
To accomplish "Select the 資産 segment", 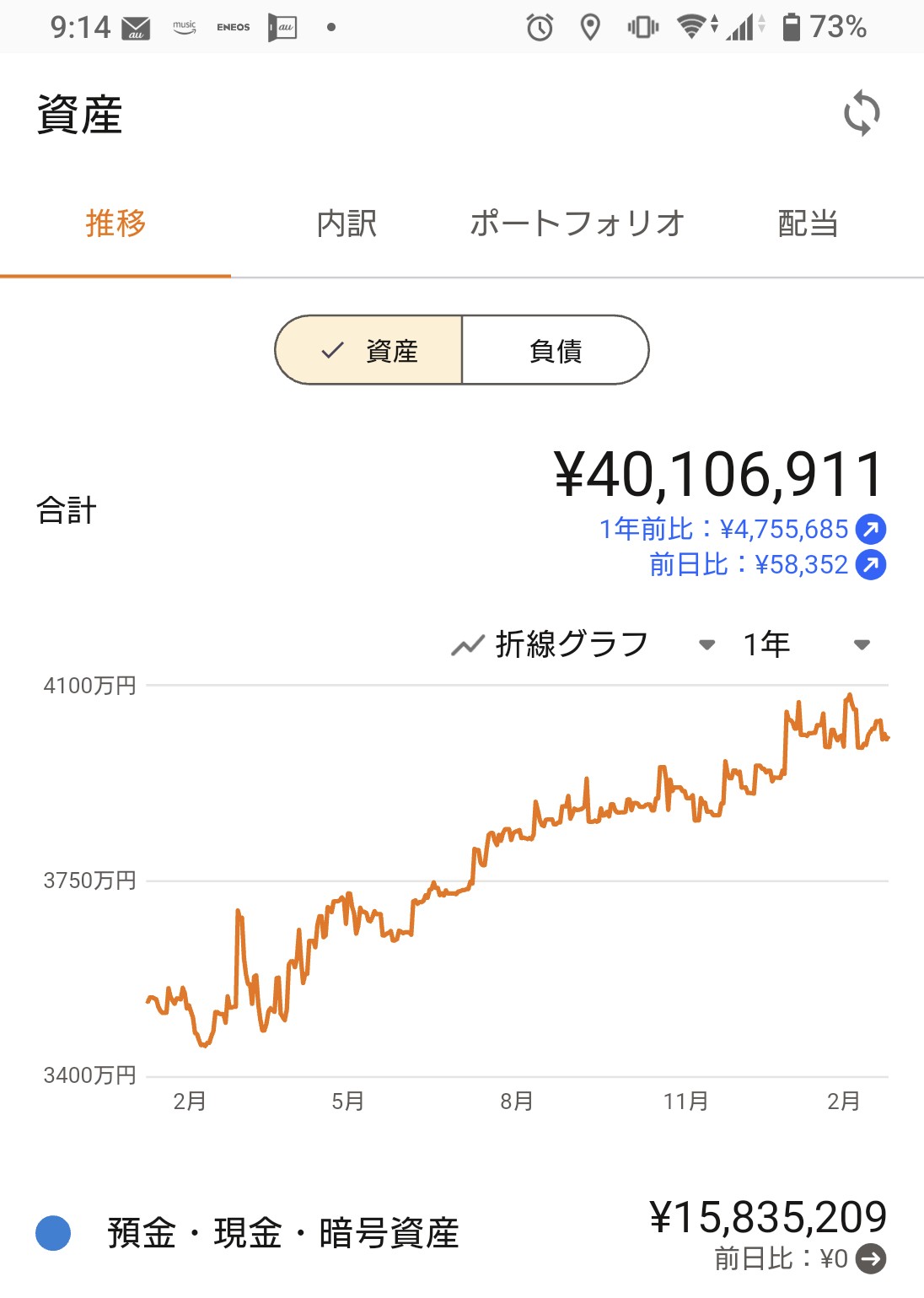I will pos(369,350).
